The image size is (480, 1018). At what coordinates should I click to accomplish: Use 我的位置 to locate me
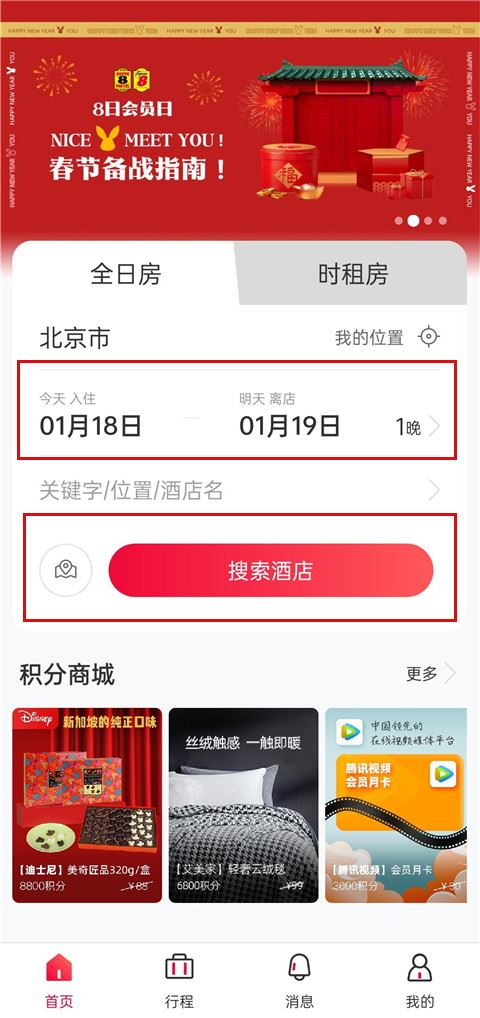coord(388,338)
